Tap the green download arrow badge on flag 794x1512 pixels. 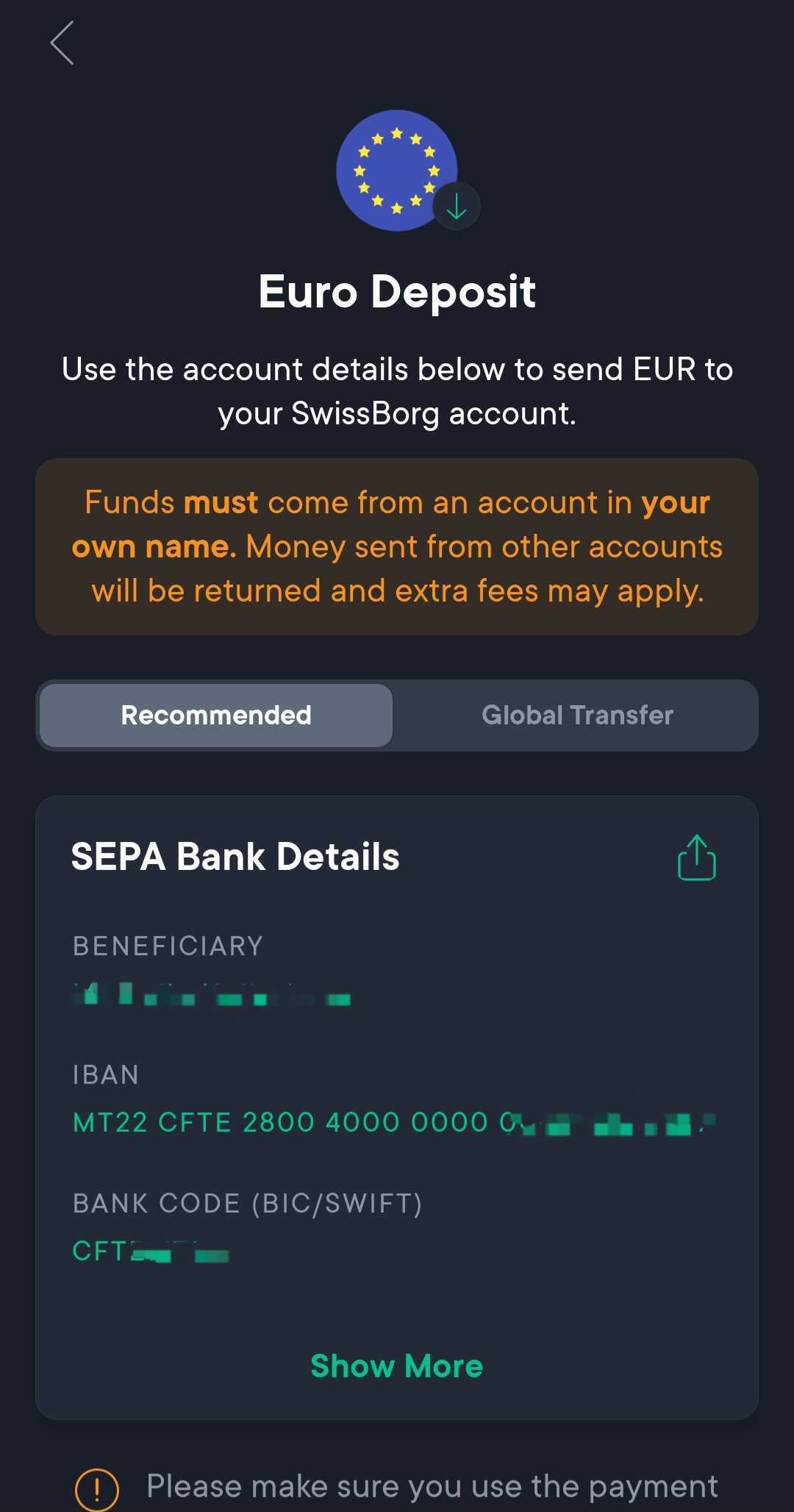pos(457,207)
